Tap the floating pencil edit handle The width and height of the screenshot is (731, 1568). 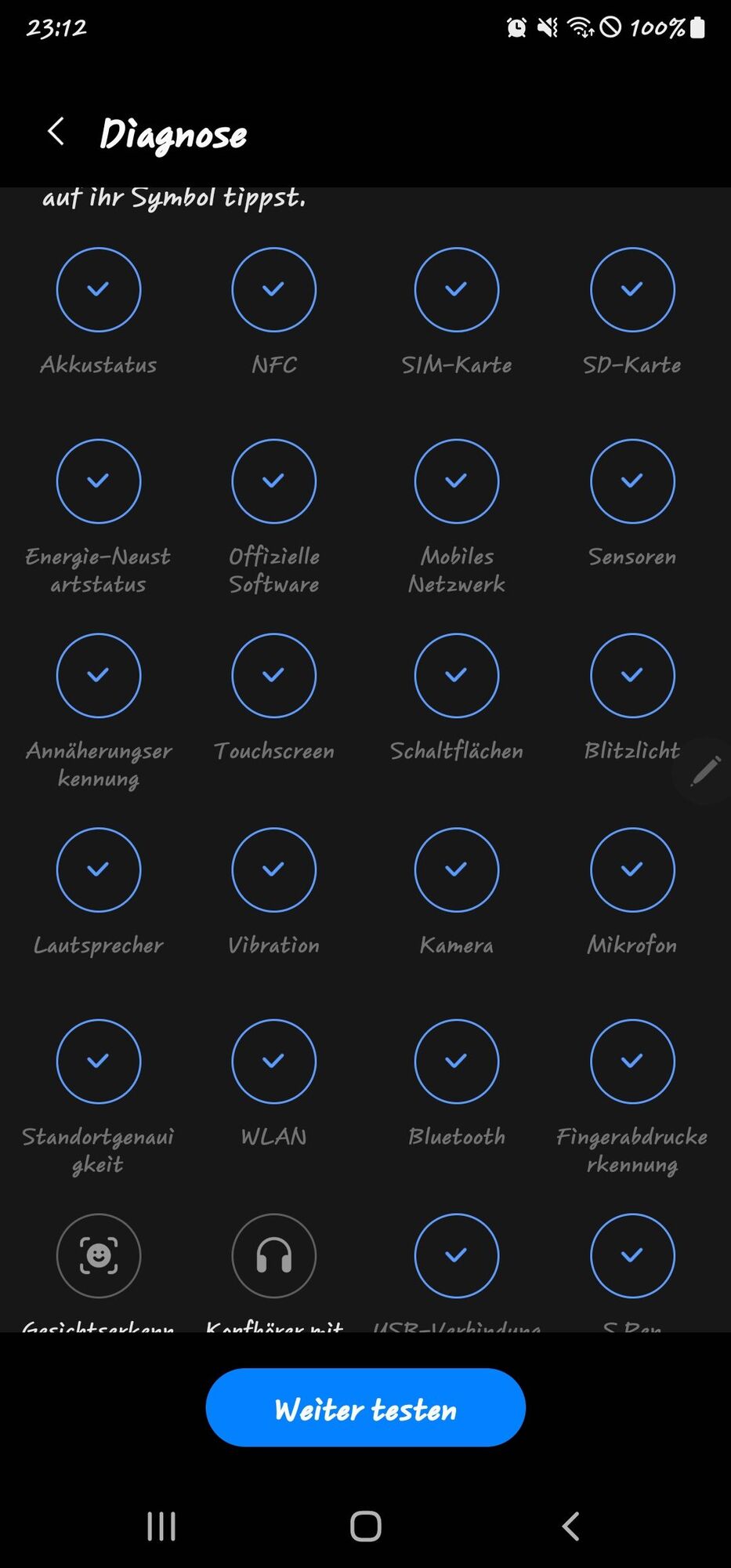(x=704, y=771)
